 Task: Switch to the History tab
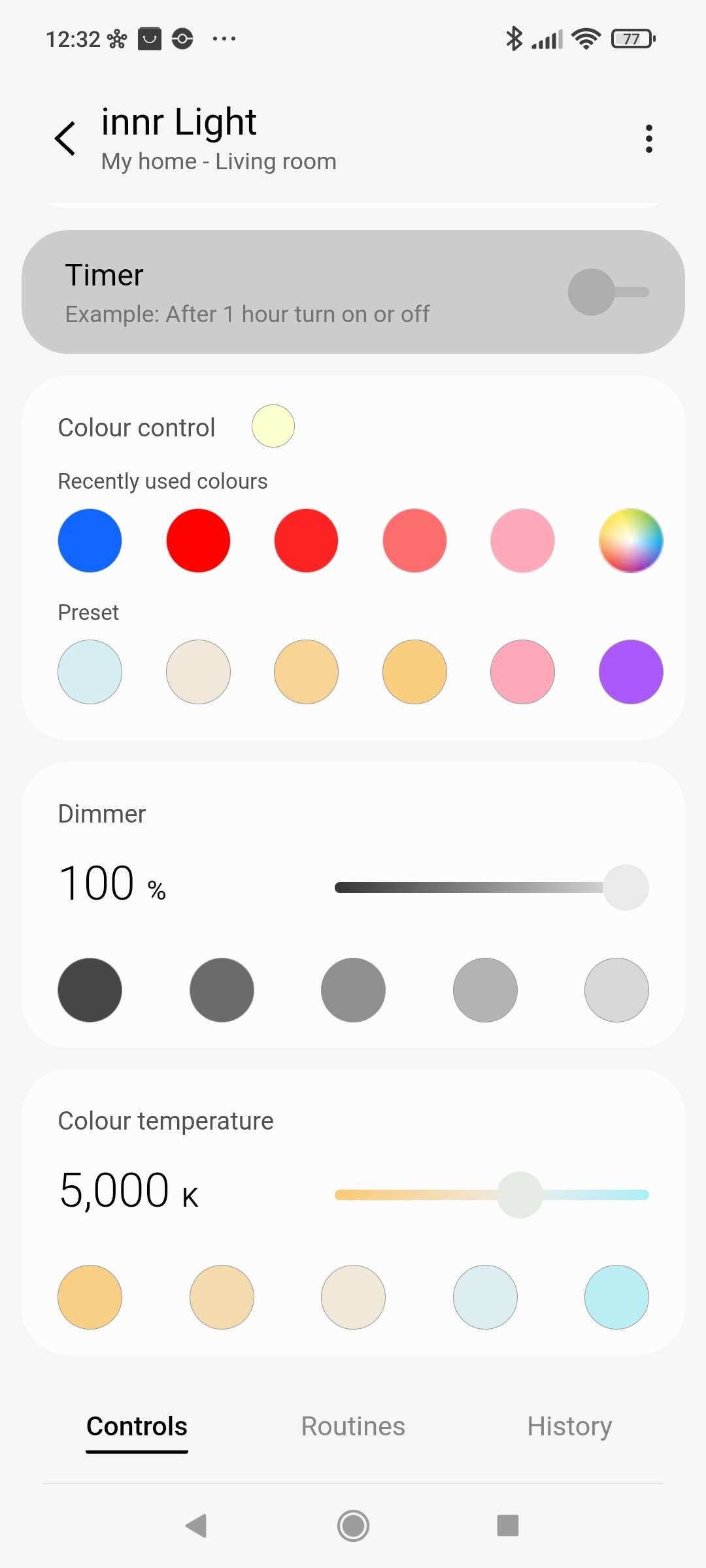569,1426
